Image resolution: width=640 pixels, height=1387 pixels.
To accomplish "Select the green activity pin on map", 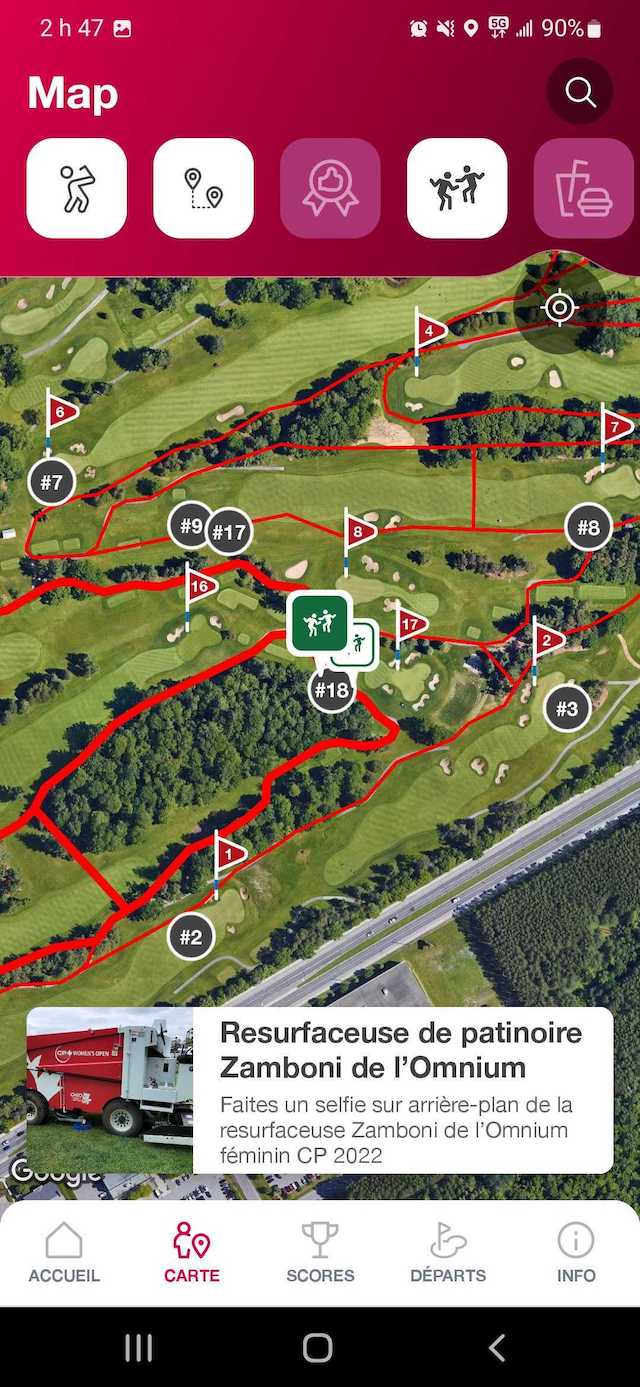I will pos(319,625).
